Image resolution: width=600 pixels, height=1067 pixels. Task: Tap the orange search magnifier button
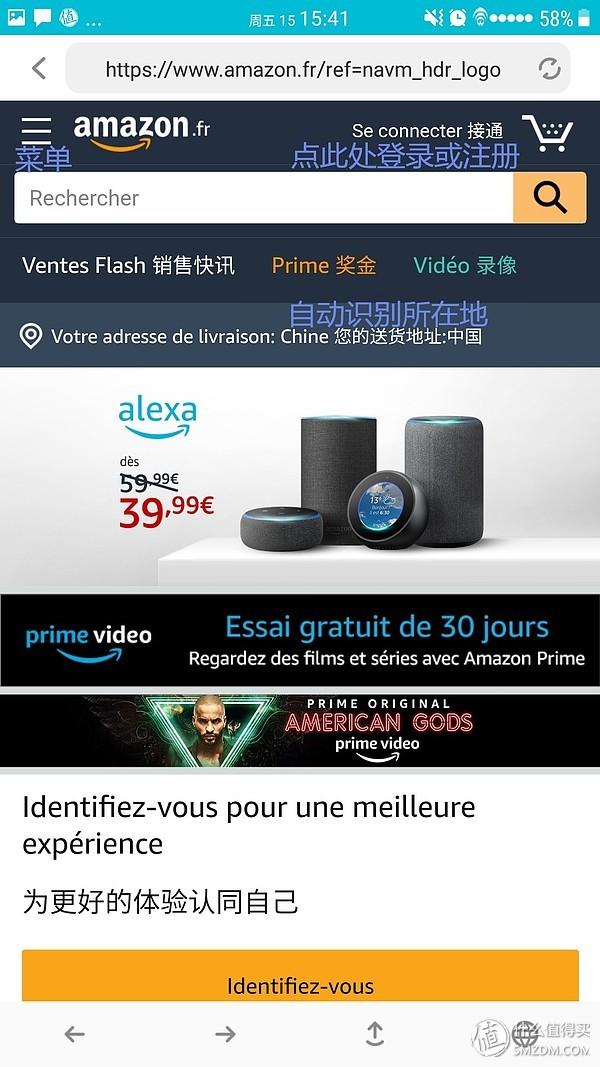pos(549,198)
